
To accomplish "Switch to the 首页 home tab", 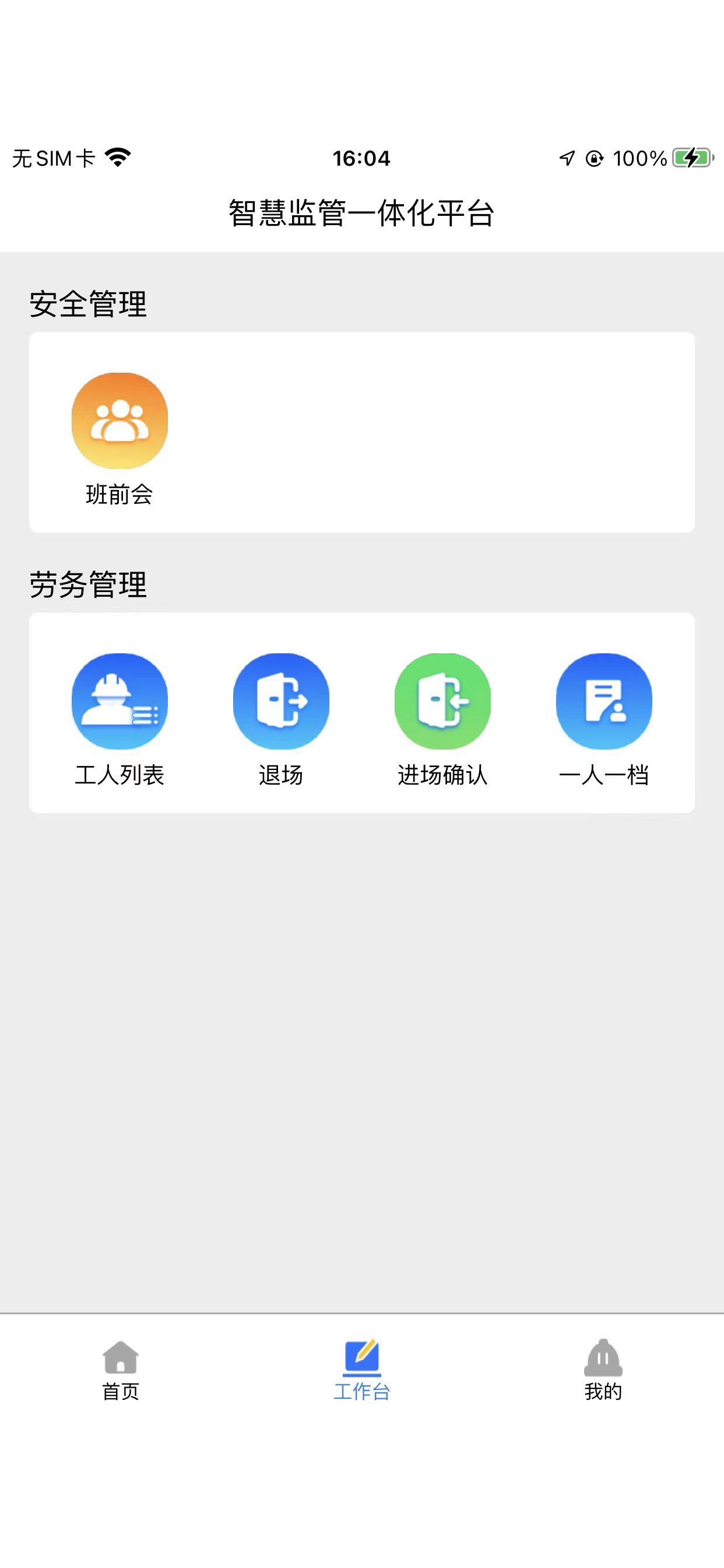I will pyautogui.click(x=121, y=1370).
